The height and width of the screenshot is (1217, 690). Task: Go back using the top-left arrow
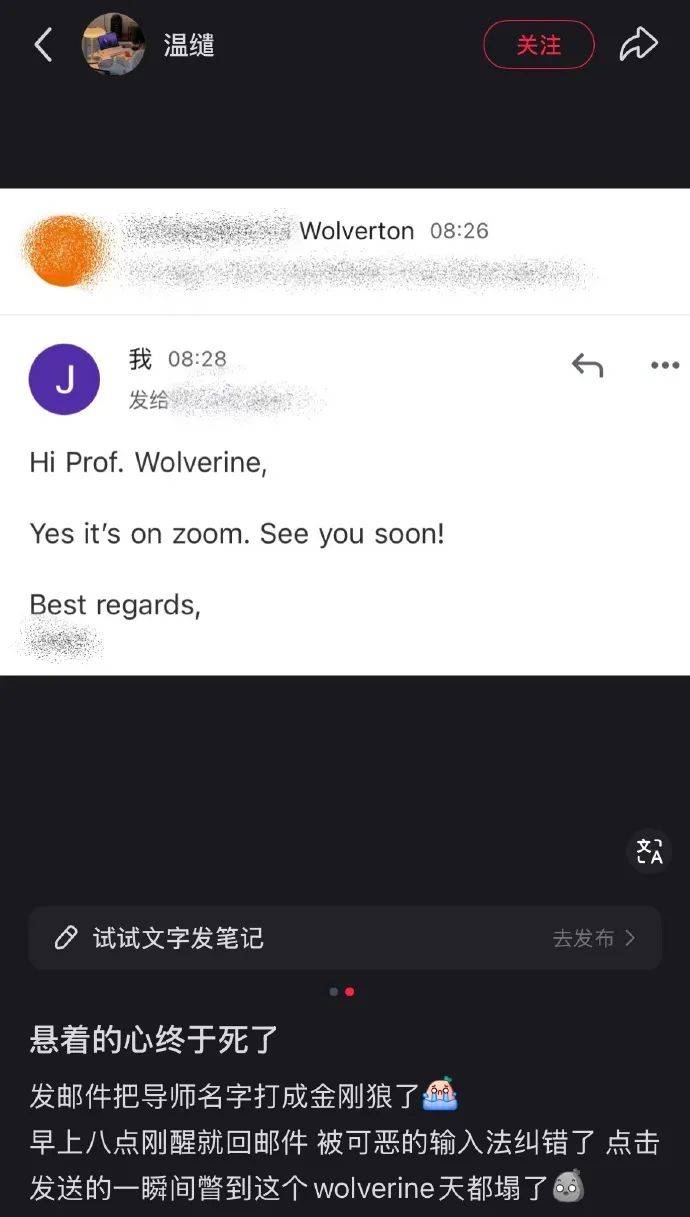(43, 45)
